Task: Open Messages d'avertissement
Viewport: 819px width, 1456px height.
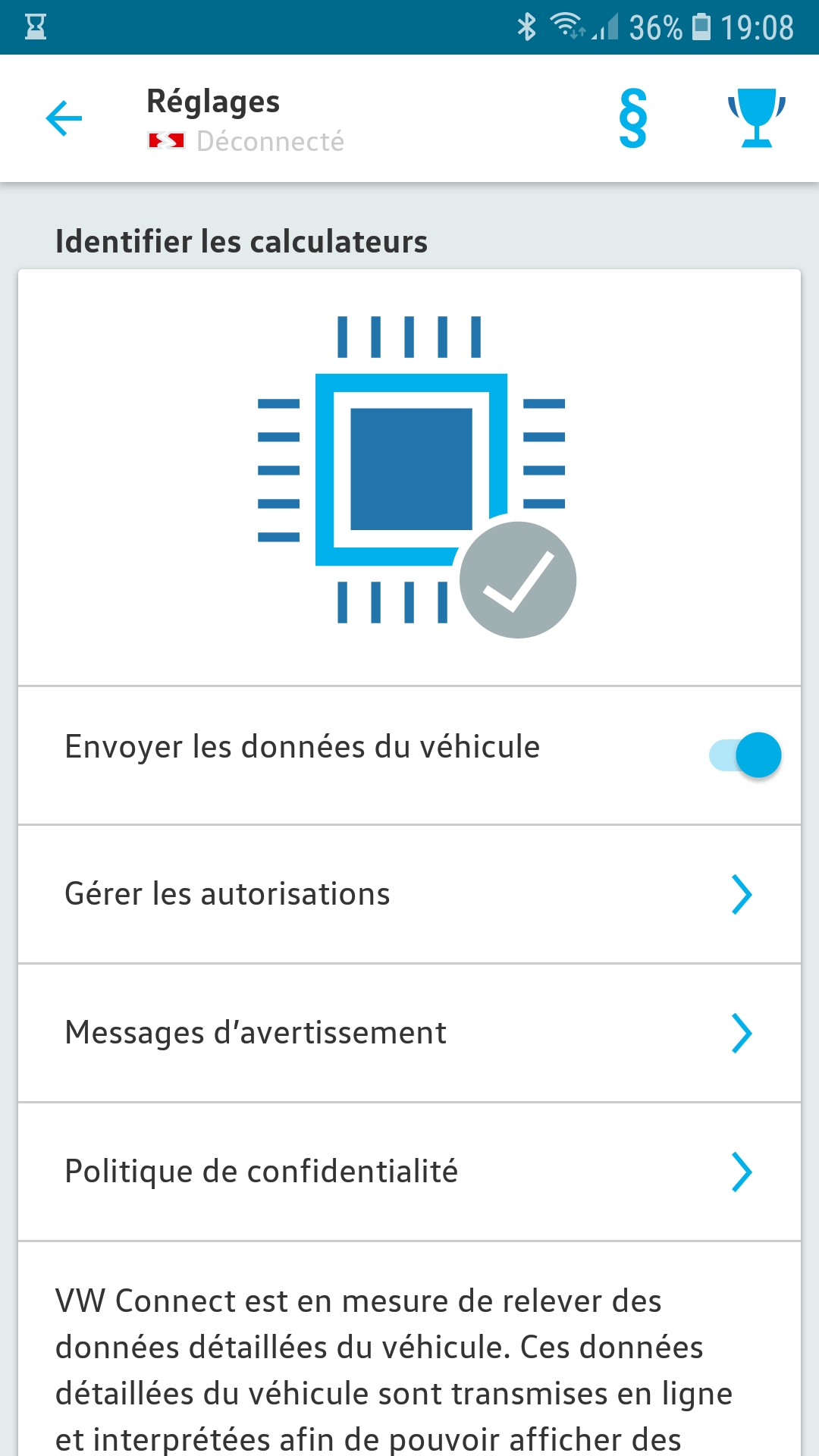Action: (409, 1033)
